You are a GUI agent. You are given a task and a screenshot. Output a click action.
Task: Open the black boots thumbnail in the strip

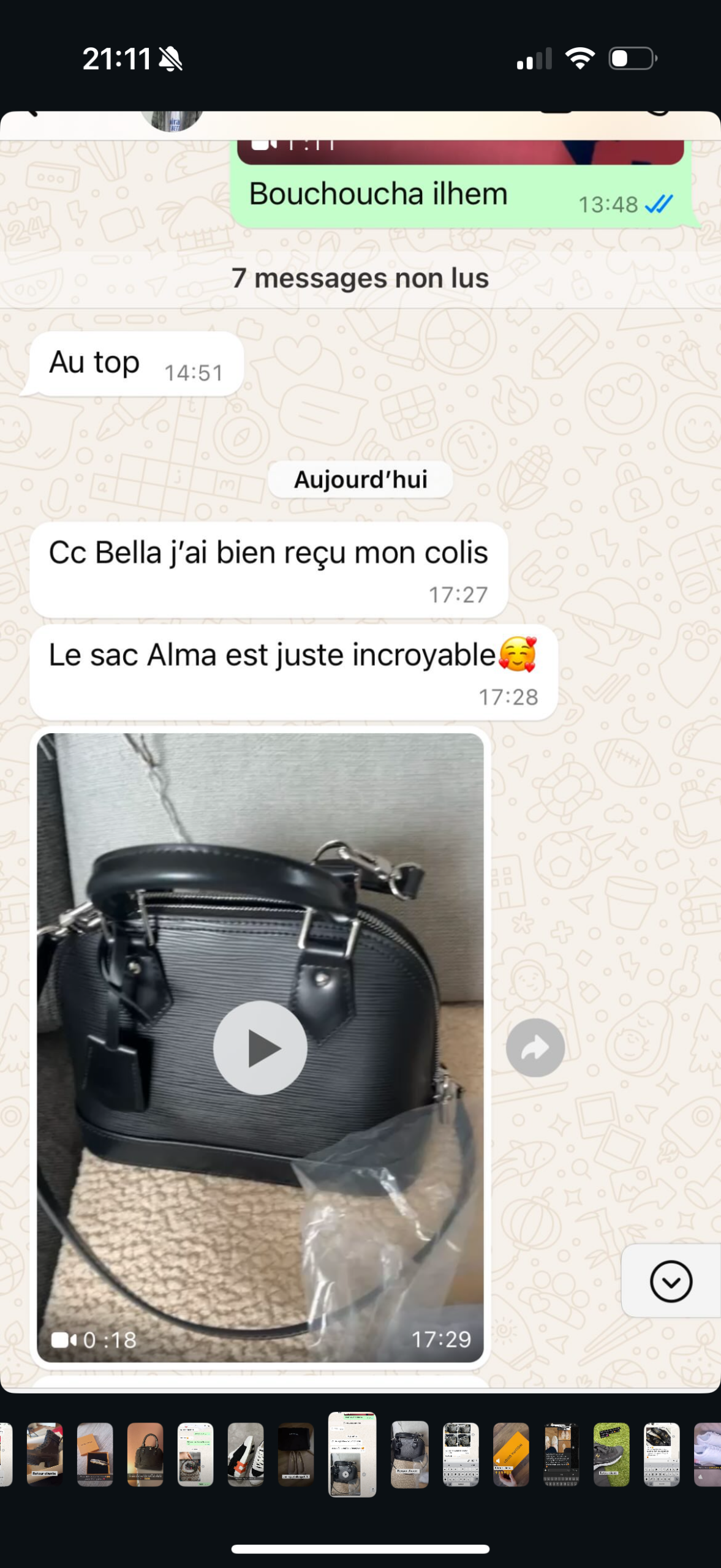[x=45, y=1453]
